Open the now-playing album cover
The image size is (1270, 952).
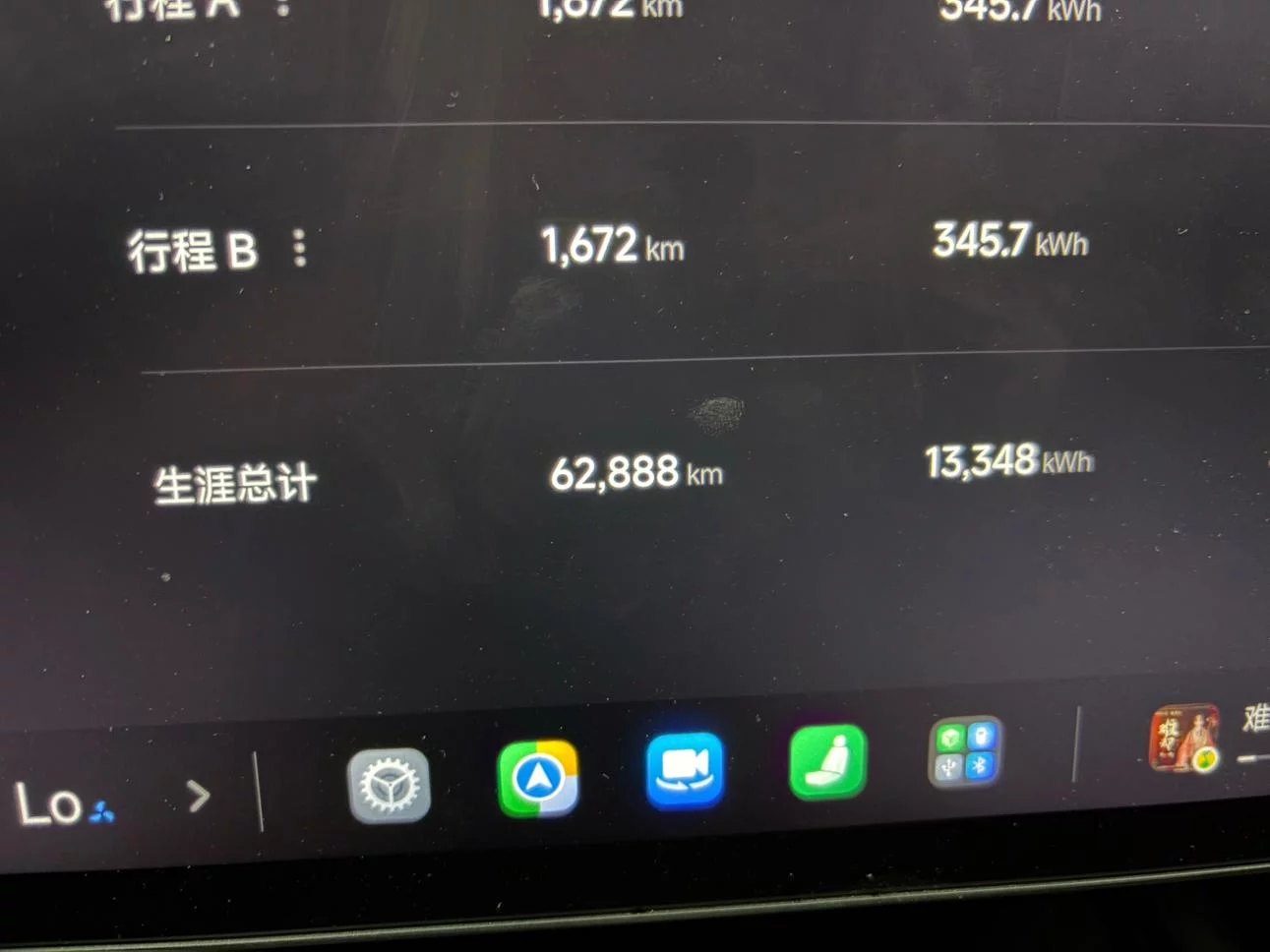pos(1184,738)
